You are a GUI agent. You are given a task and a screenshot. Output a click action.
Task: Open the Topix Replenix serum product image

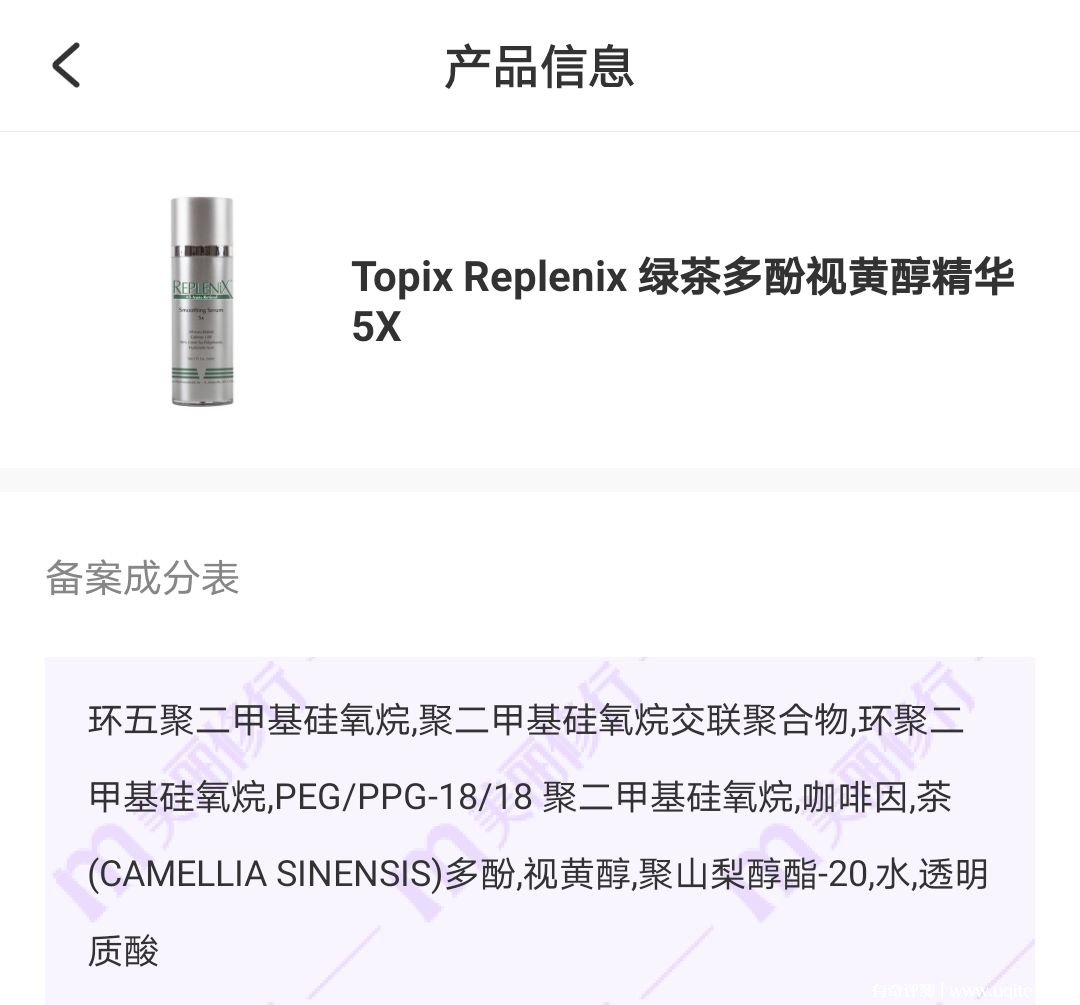(202, 301)
